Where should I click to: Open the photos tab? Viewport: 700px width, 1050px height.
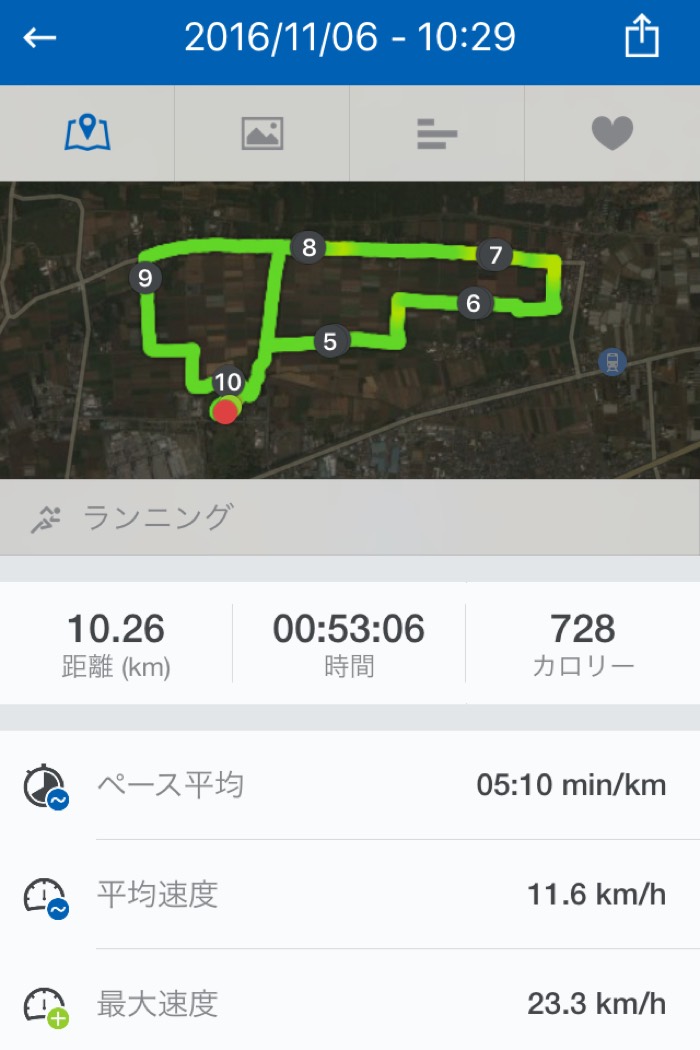262,133
